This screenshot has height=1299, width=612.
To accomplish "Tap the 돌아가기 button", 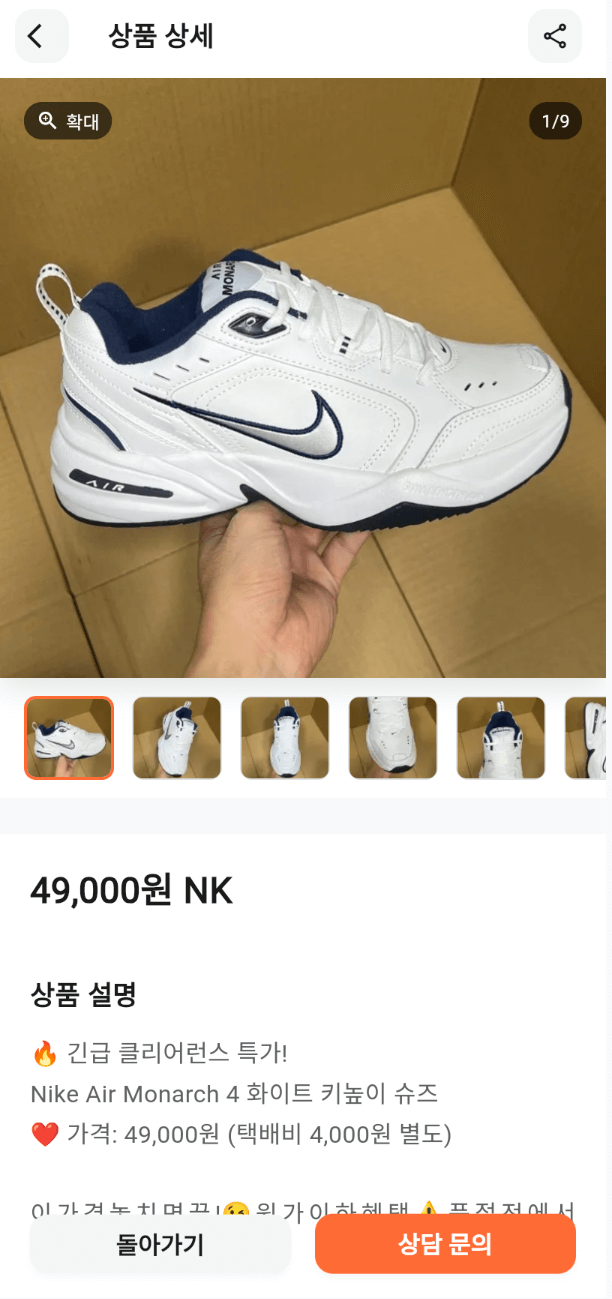I will [160, 1245].
